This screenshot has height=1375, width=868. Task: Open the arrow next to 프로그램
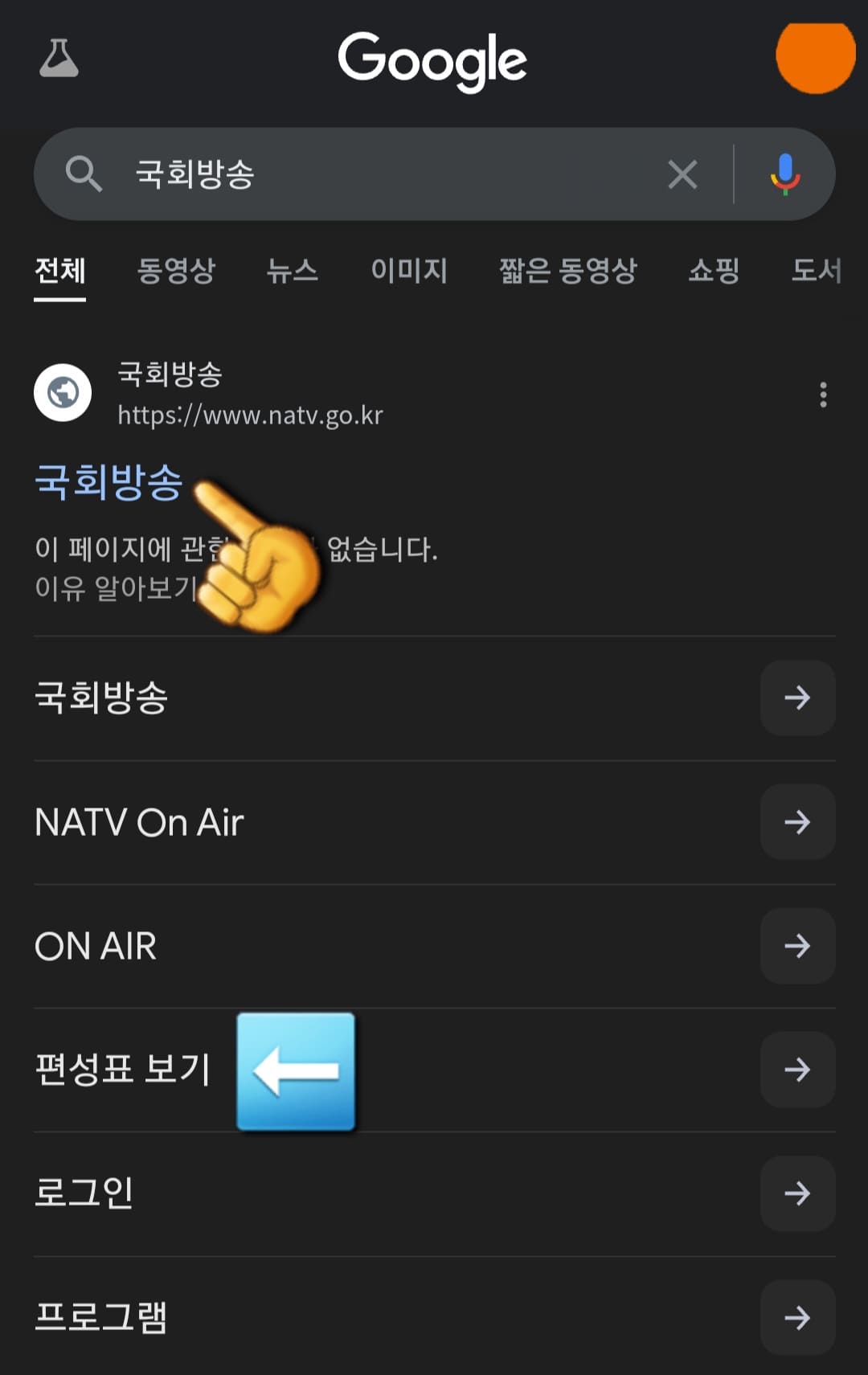pyautogui.click(x=797, y=1317)
